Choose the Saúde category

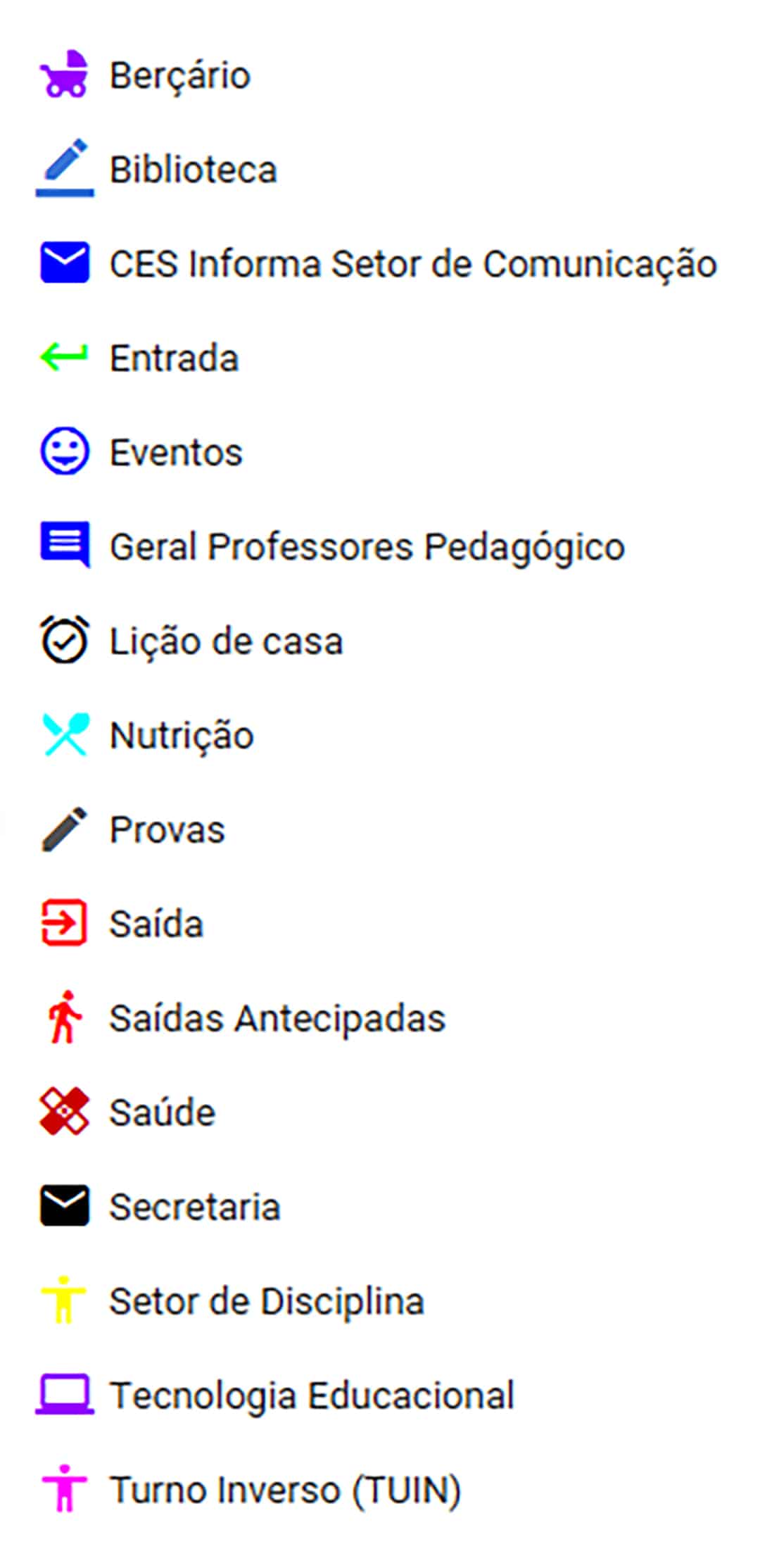click(162, 1112)
